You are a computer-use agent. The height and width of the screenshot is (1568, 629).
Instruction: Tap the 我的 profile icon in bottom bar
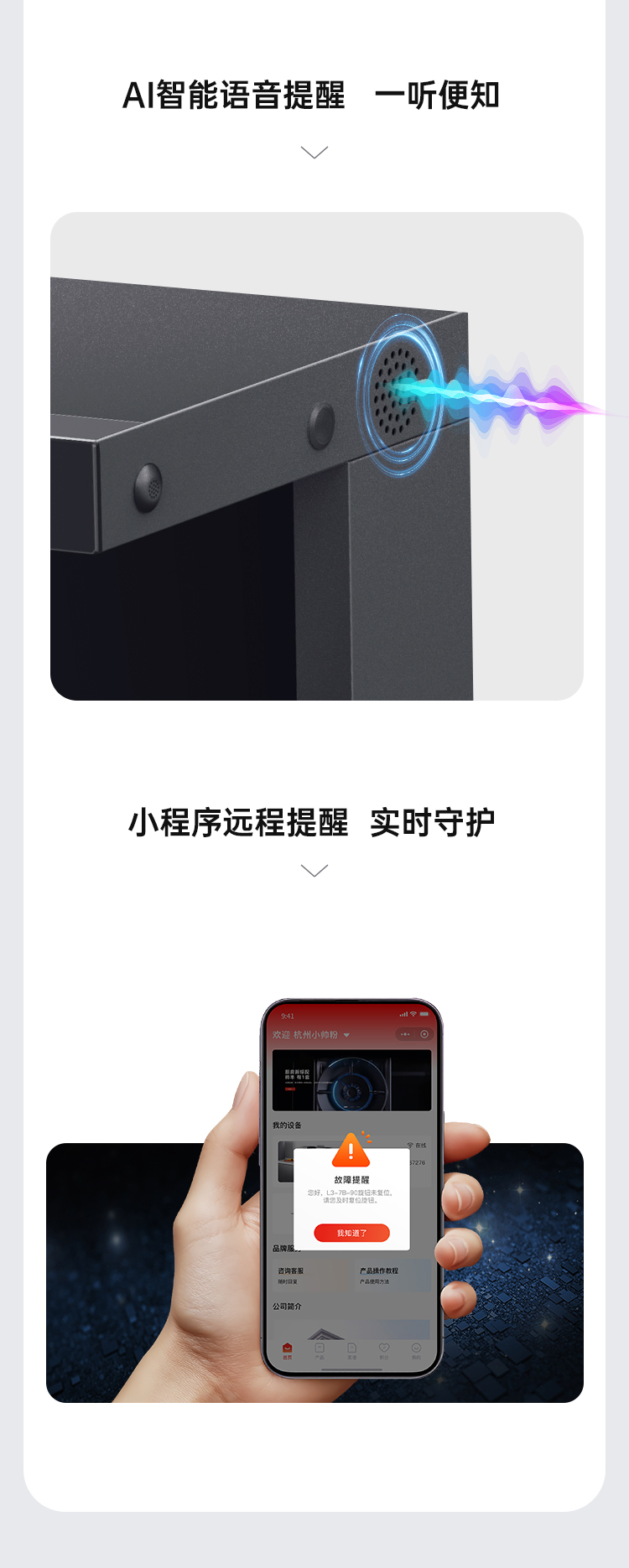[416, 1348]
